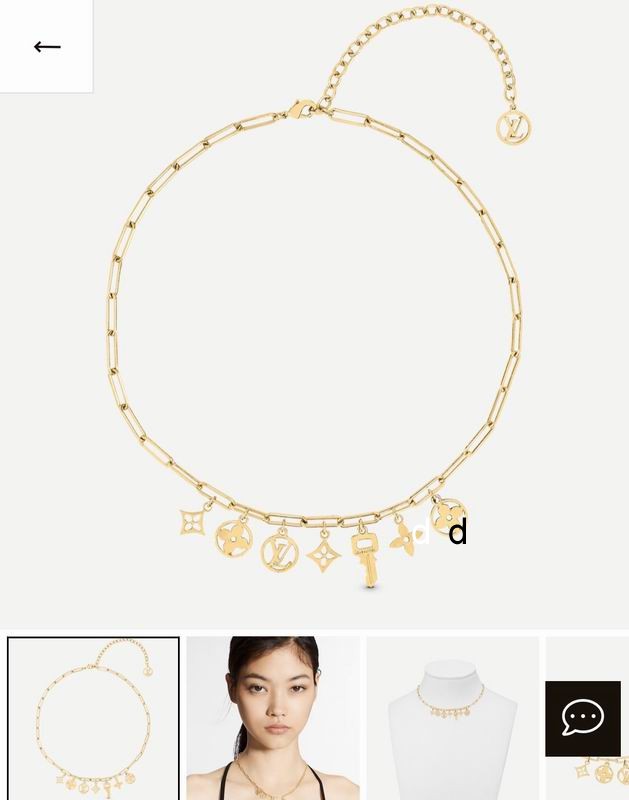Open the live chat bubble
Screen dimensions: 629x800
582,718
